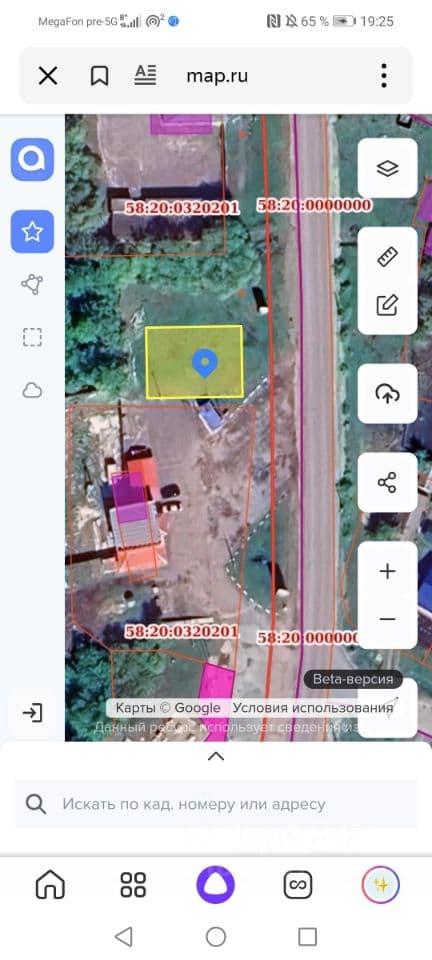Share this map location
The image size is (432, 960).
[x=387, y=482]
